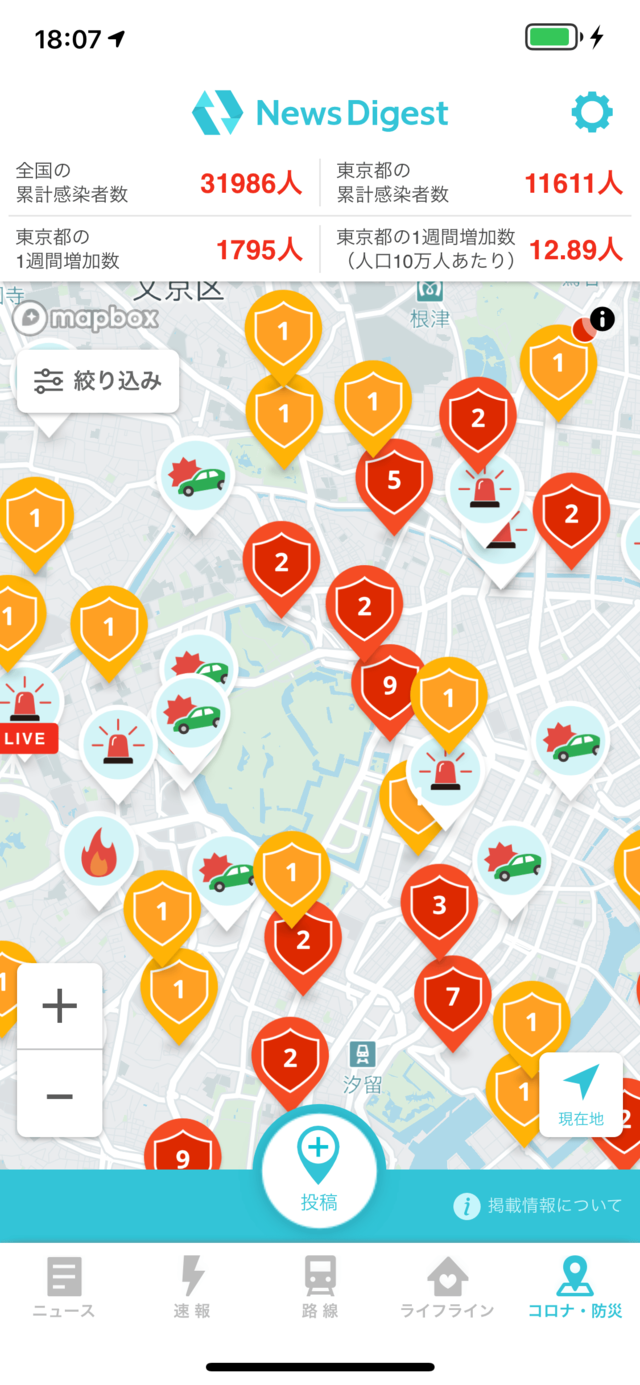Switch to the 路線 tab
This screenshot has height=1385, width=640.
(320, 1287)
